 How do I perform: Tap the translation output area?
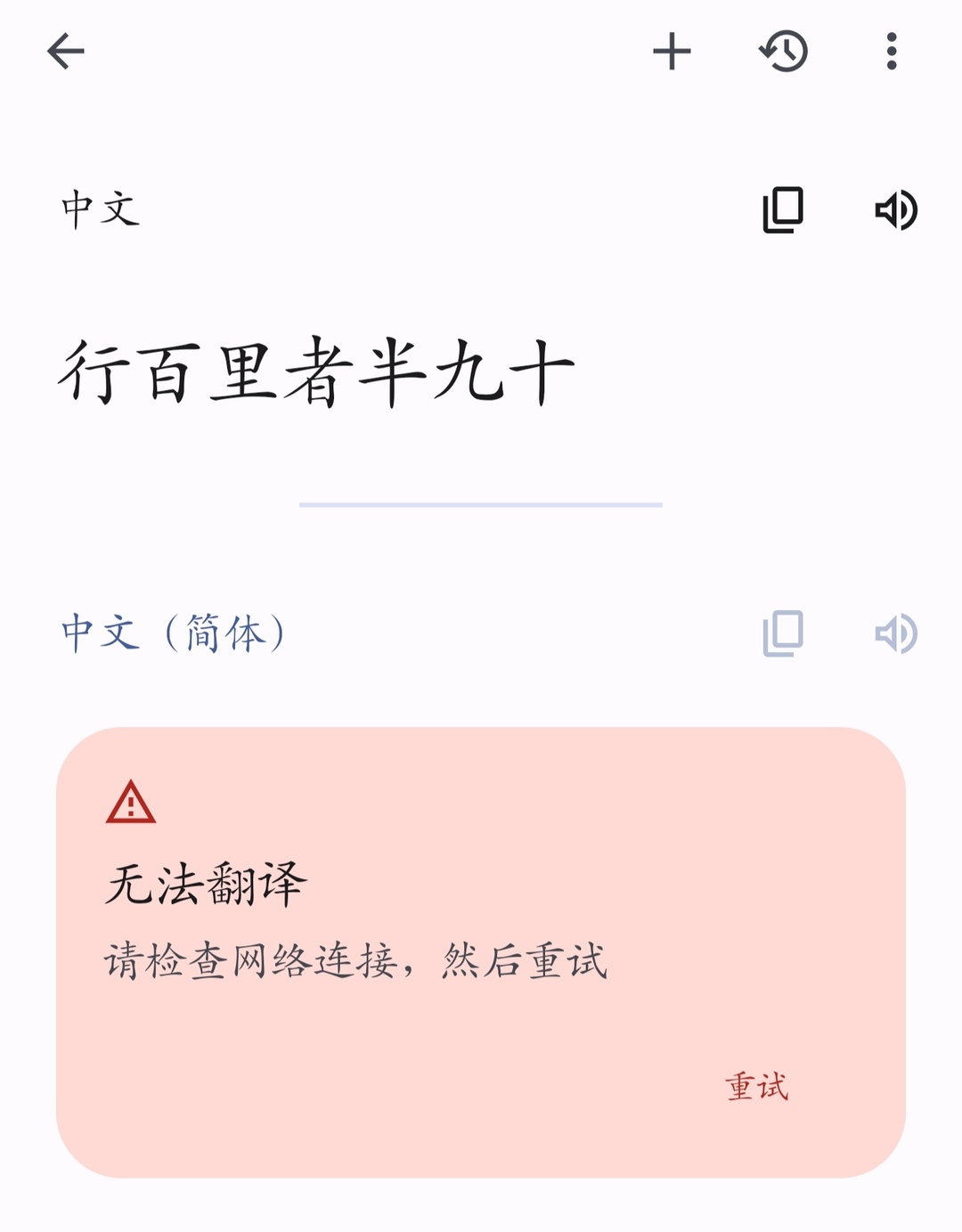(x=481, y=944)
